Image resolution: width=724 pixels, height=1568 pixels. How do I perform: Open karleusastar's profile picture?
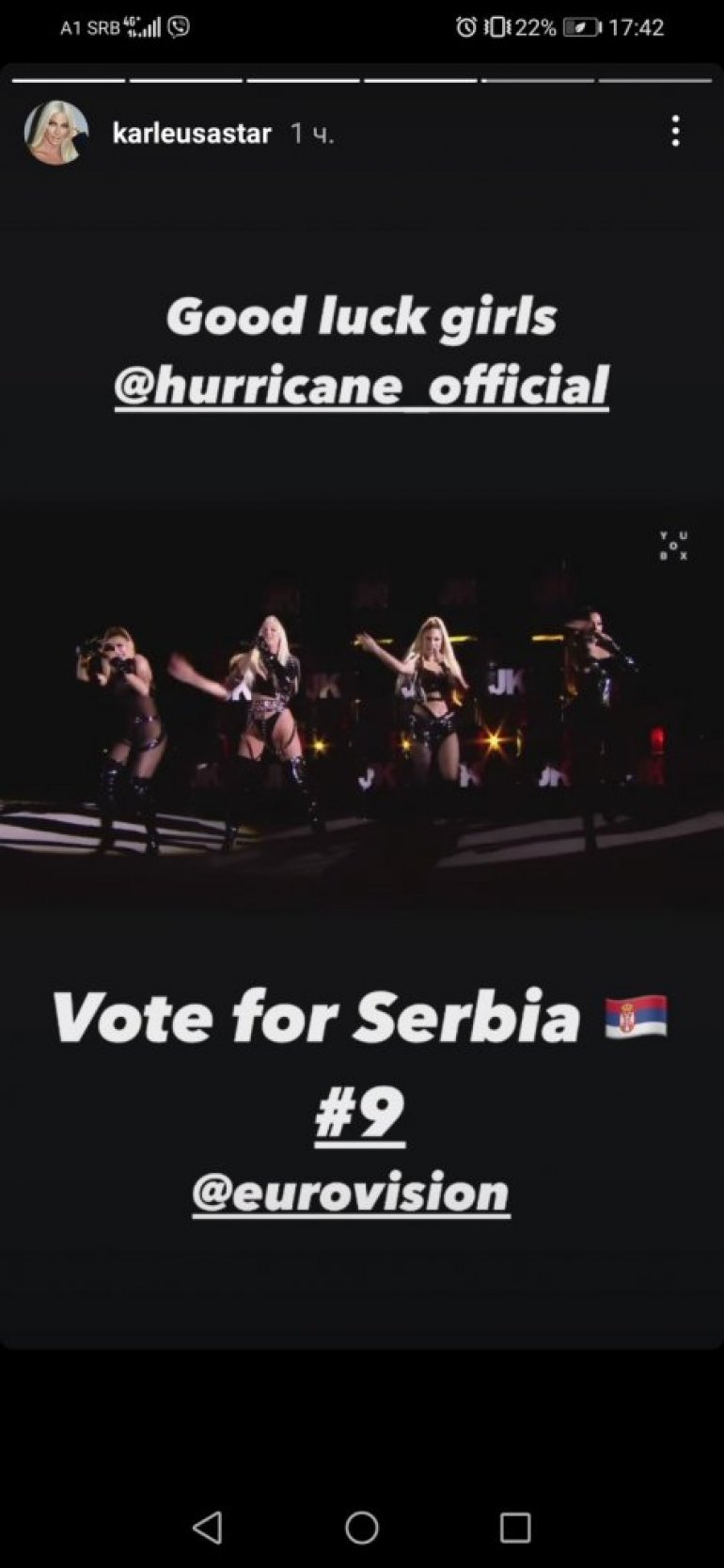click(x=55, y=133)
